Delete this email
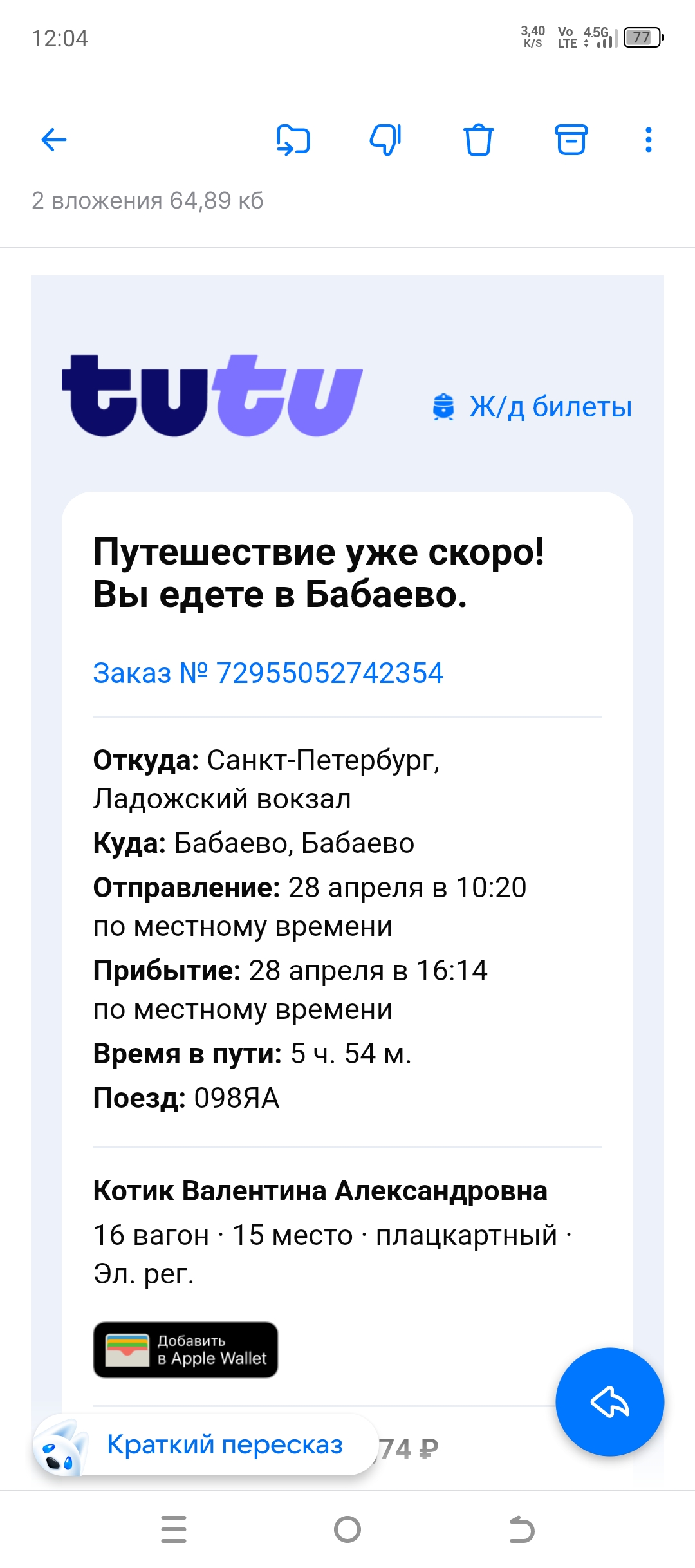The height and width of the screenshot is (1568, 695). click(478, 140)
